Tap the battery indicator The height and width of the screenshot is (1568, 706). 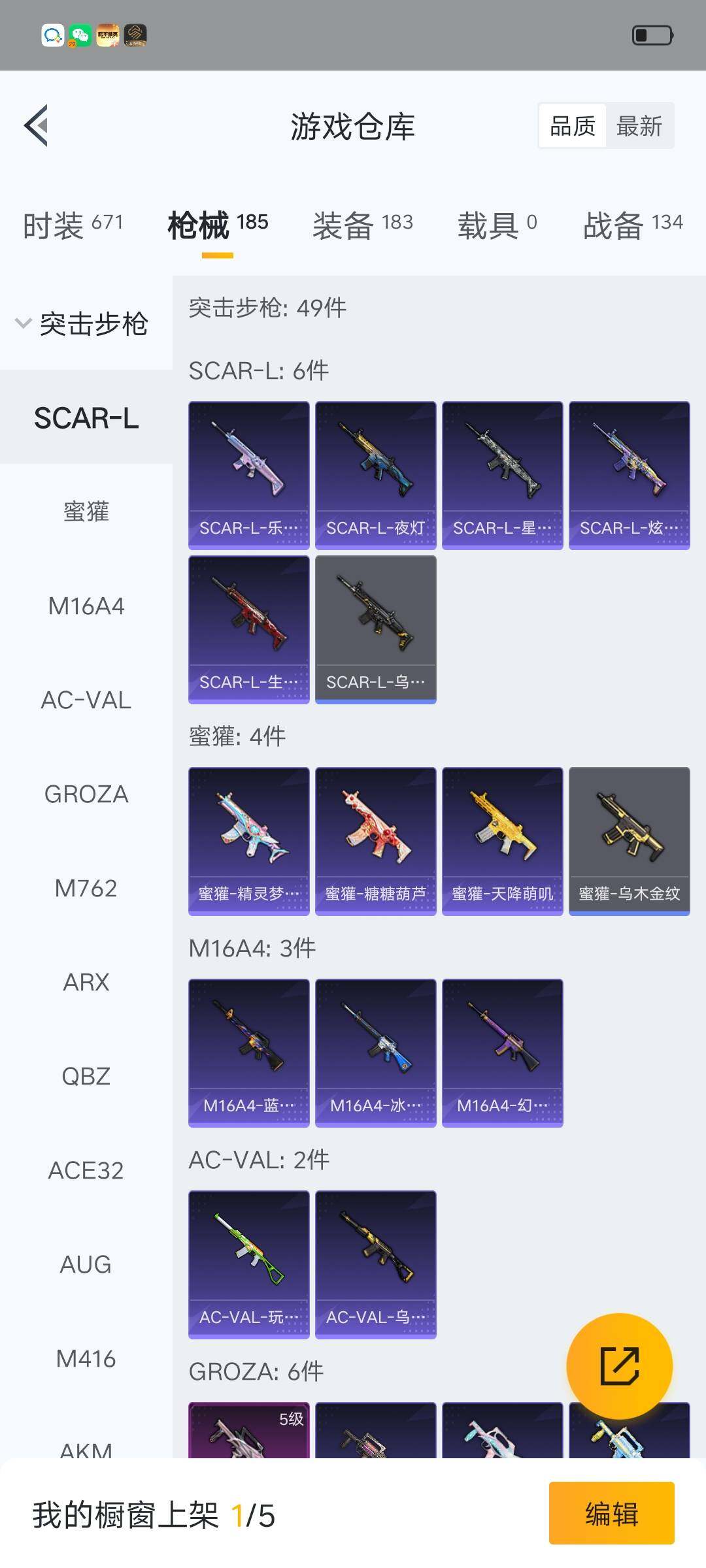click(x=650, y=36)
